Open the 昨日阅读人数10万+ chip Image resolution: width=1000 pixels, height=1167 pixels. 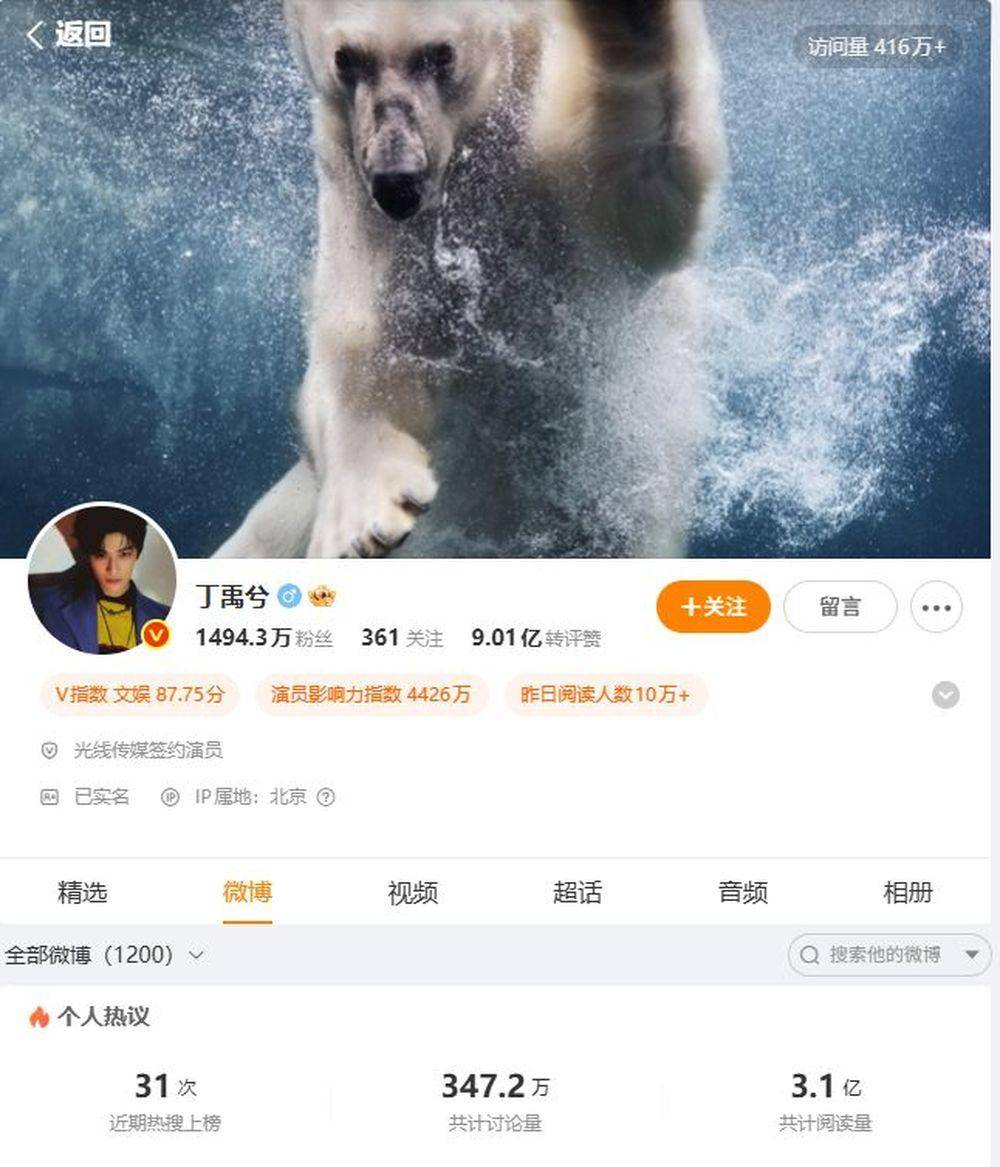click(x=605, y=695)
